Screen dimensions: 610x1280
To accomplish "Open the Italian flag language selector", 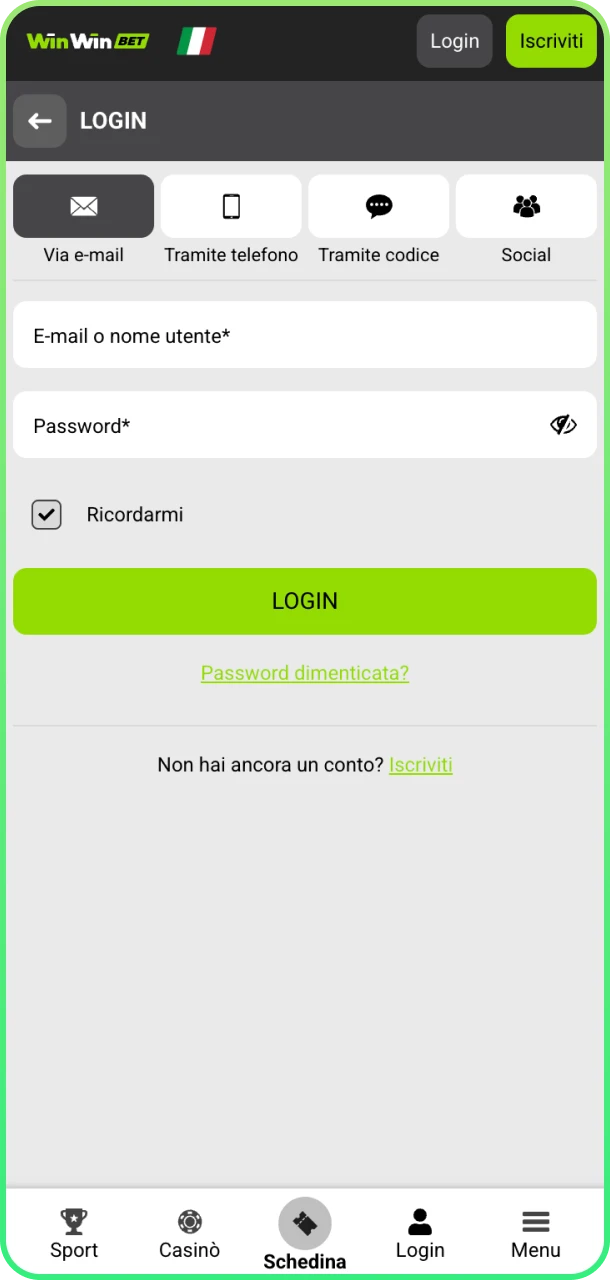I will pos(197,41).
